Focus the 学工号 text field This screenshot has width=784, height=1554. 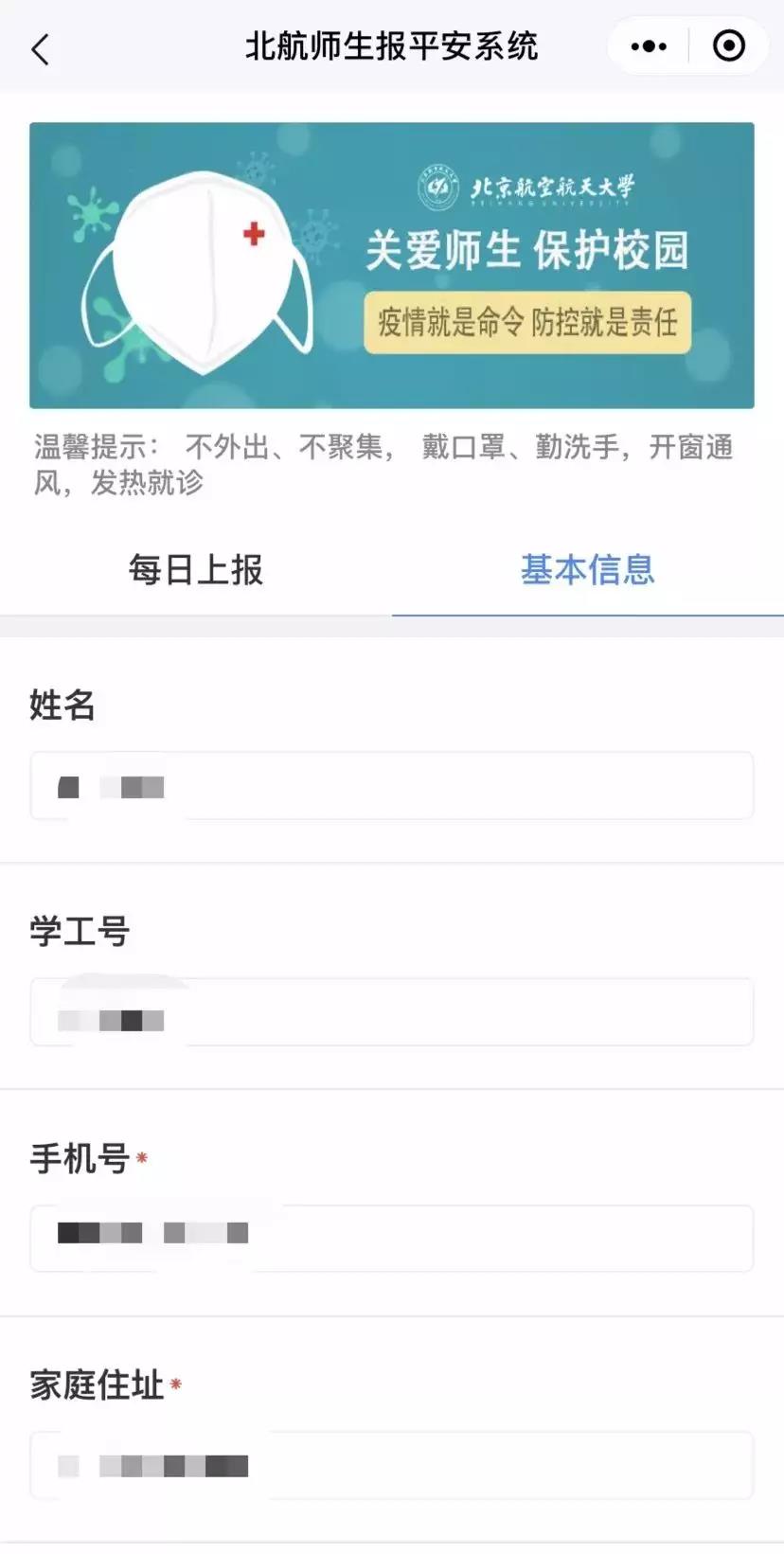(x=392, y=1012)
